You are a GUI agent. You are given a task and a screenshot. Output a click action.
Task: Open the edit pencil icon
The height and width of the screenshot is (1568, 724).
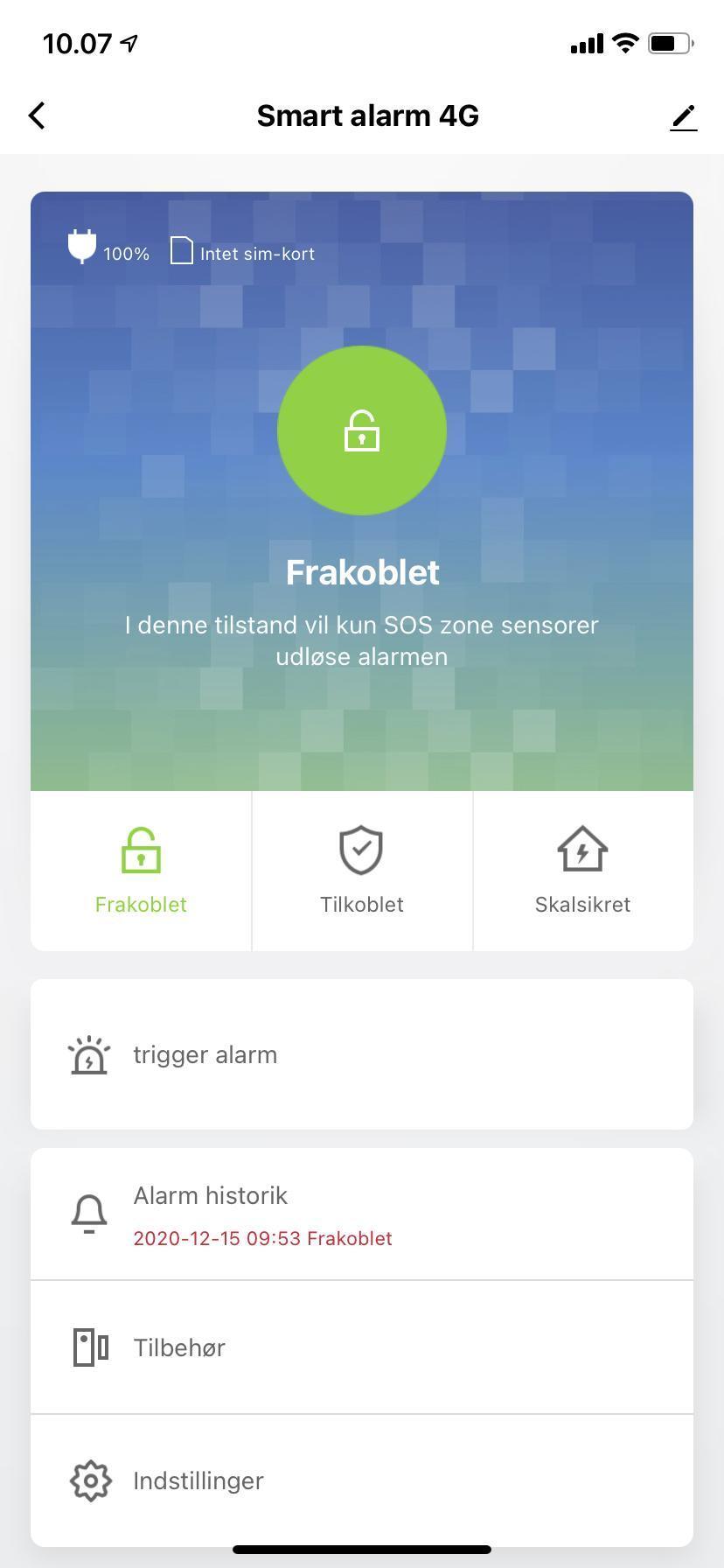pos(683,117)
